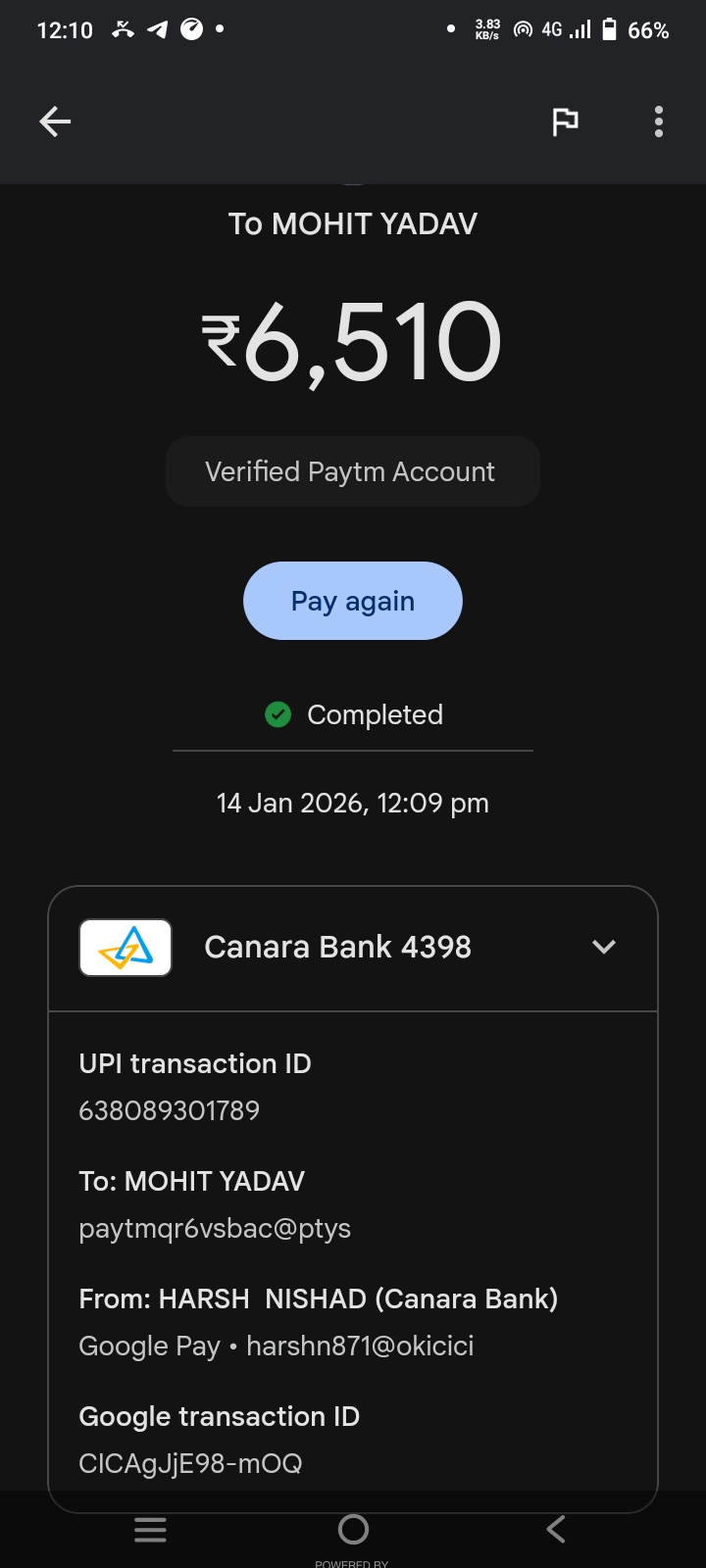
Task: Open the three-dot overflow menu
Action: 658,122
